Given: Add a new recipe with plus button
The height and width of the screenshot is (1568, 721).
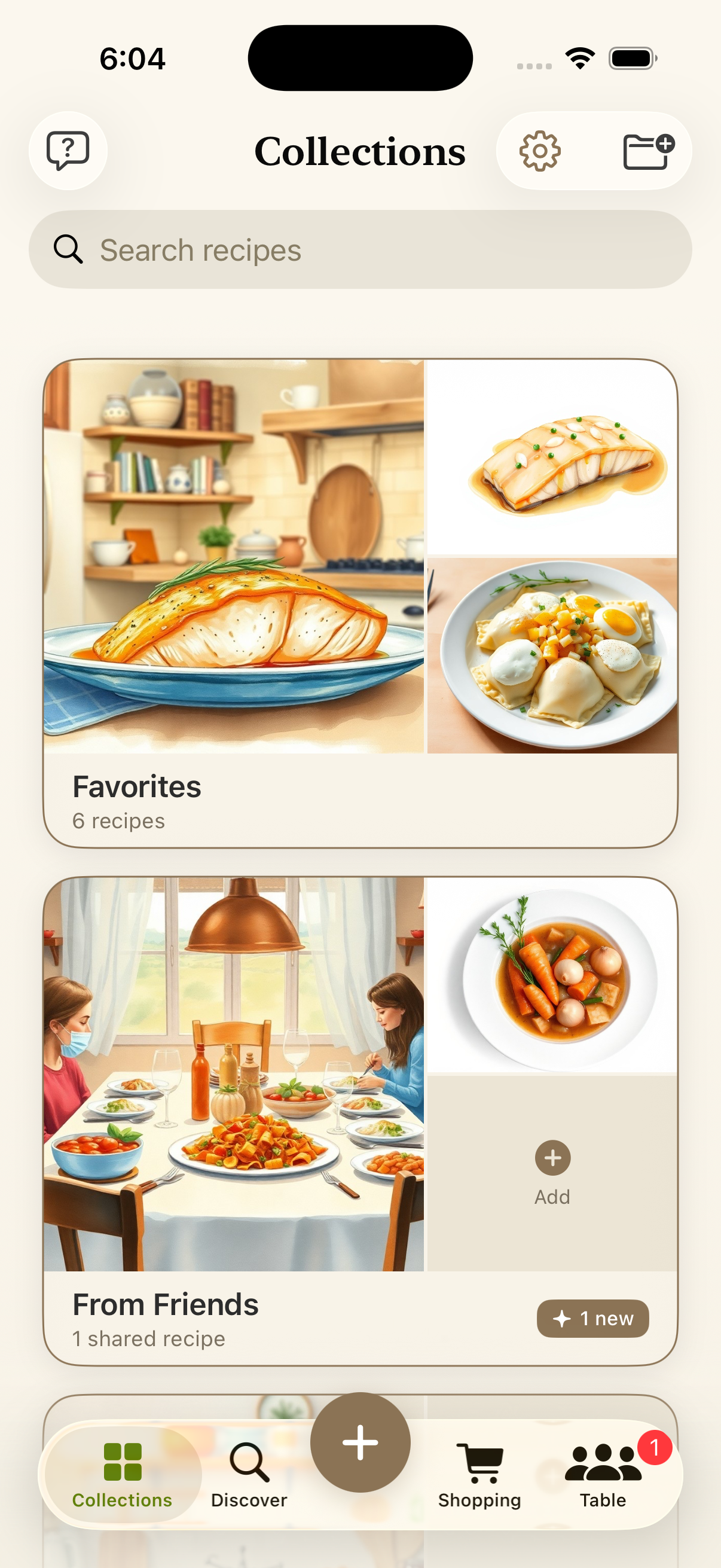Looking at the screenshot, I should pos(360,1442).
